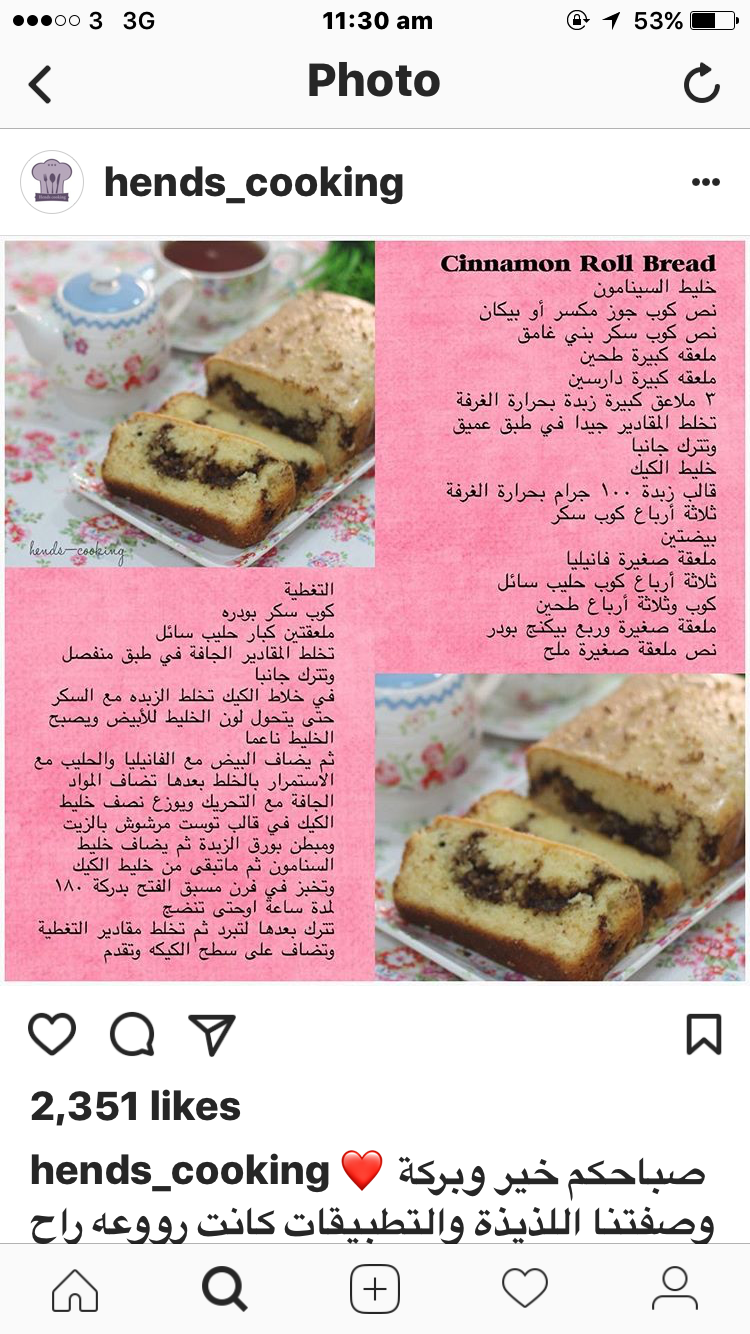Create a new post with plus button
750x1334 pixels.
coord(375,1289)
